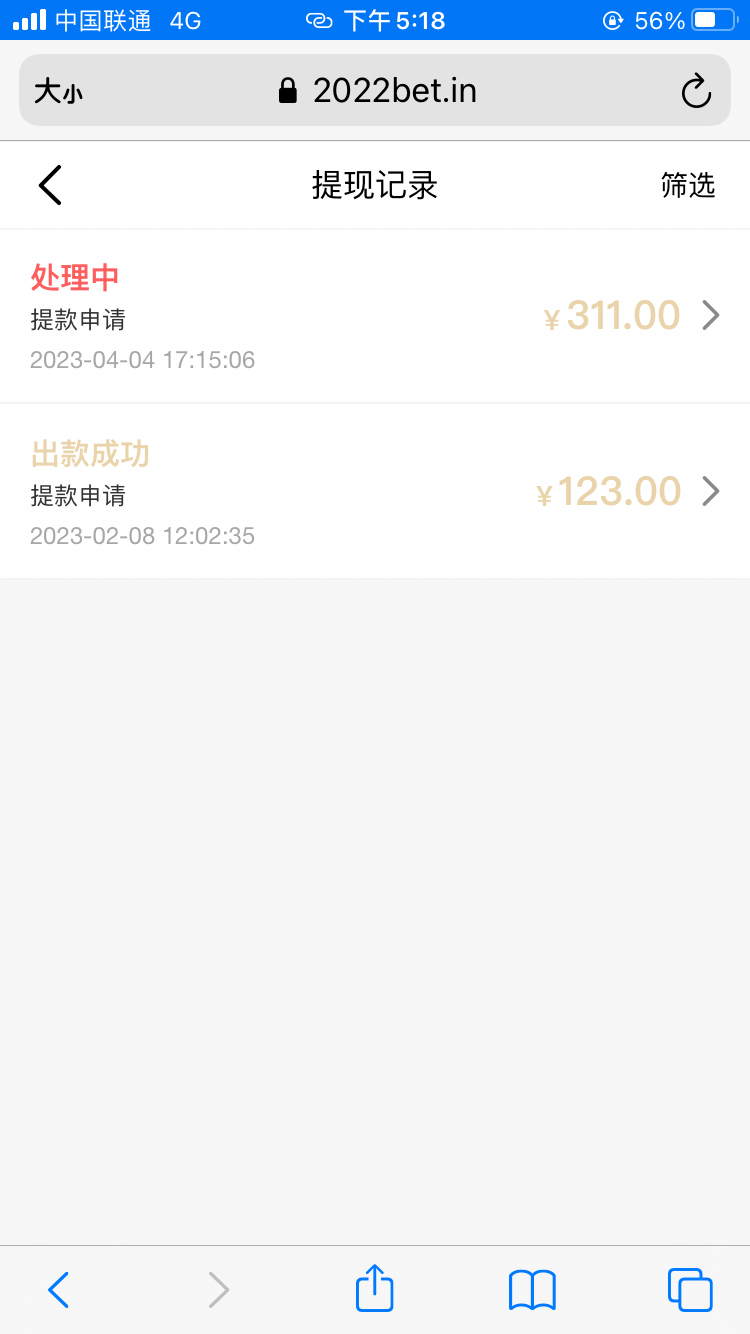Share this page from Safari toolbar
This screenshot has height=1334, width=750.
coord(375,1288)
